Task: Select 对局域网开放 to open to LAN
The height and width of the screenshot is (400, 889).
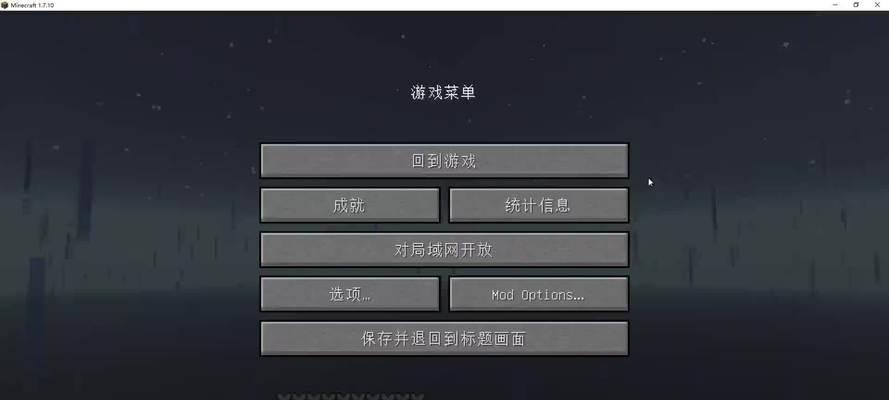Action: point(444,250)
